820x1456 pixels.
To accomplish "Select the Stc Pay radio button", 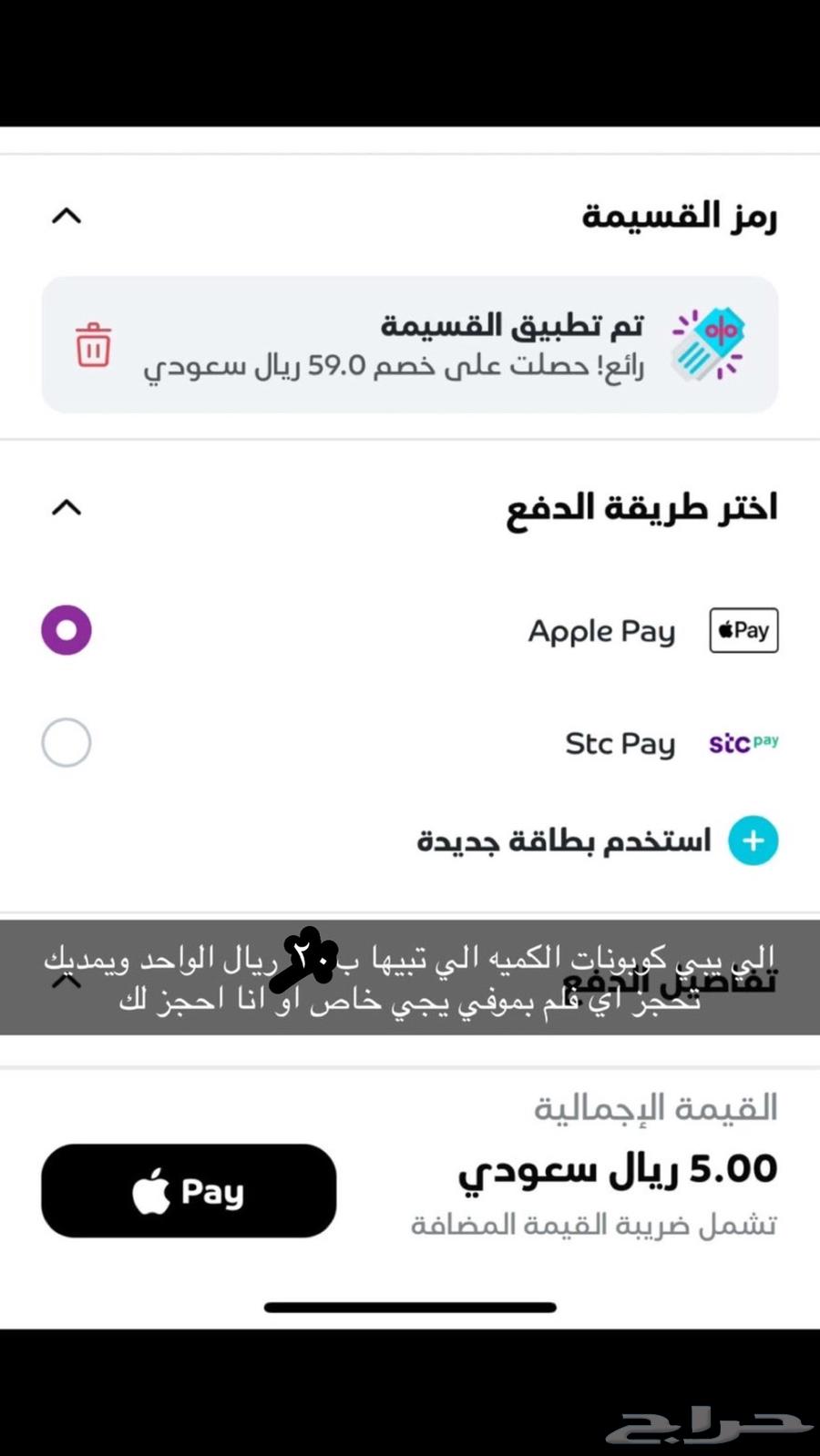I will pos(65,742).
